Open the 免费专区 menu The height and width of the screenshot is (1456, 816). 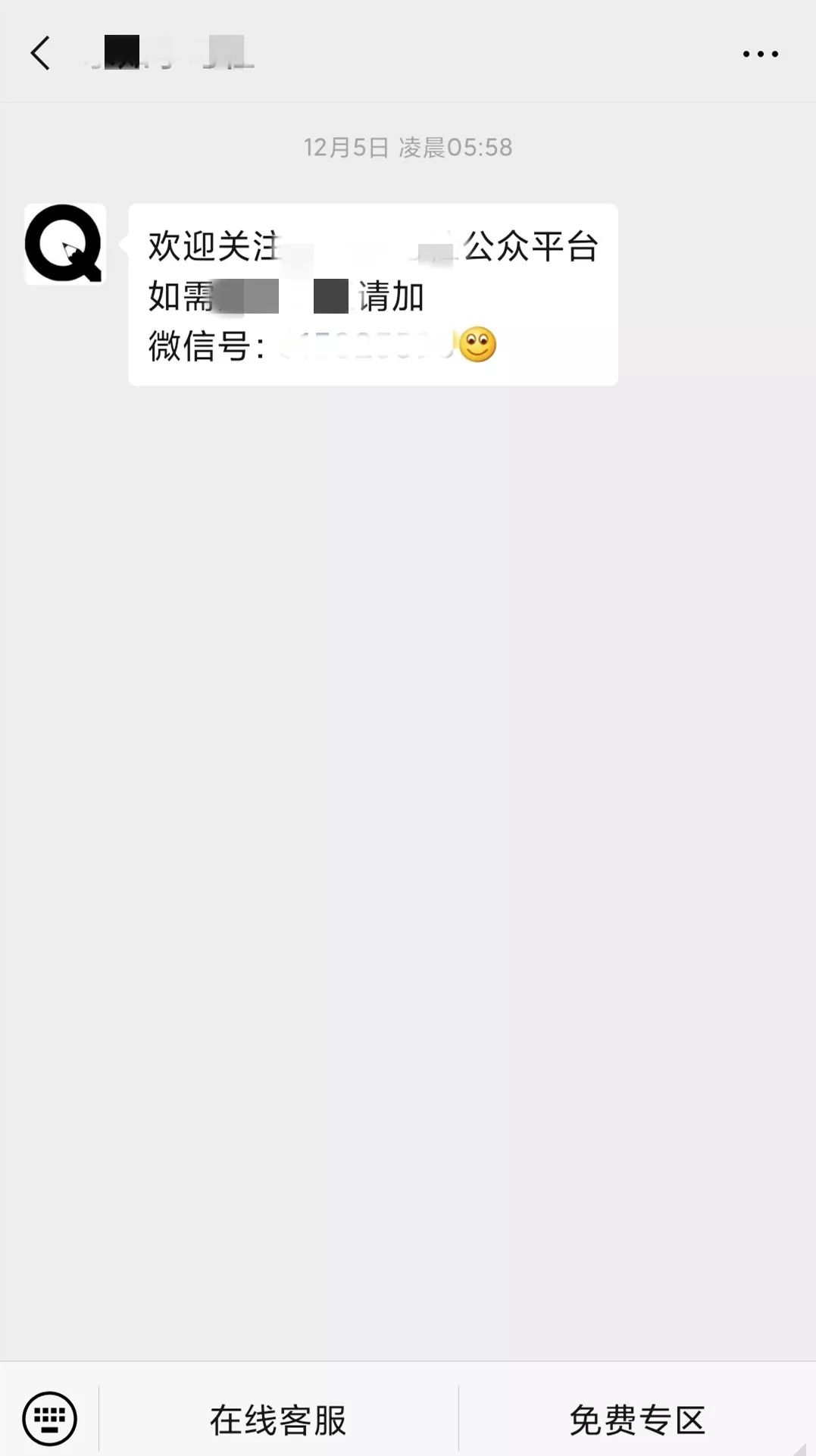tap(637, 1420)
